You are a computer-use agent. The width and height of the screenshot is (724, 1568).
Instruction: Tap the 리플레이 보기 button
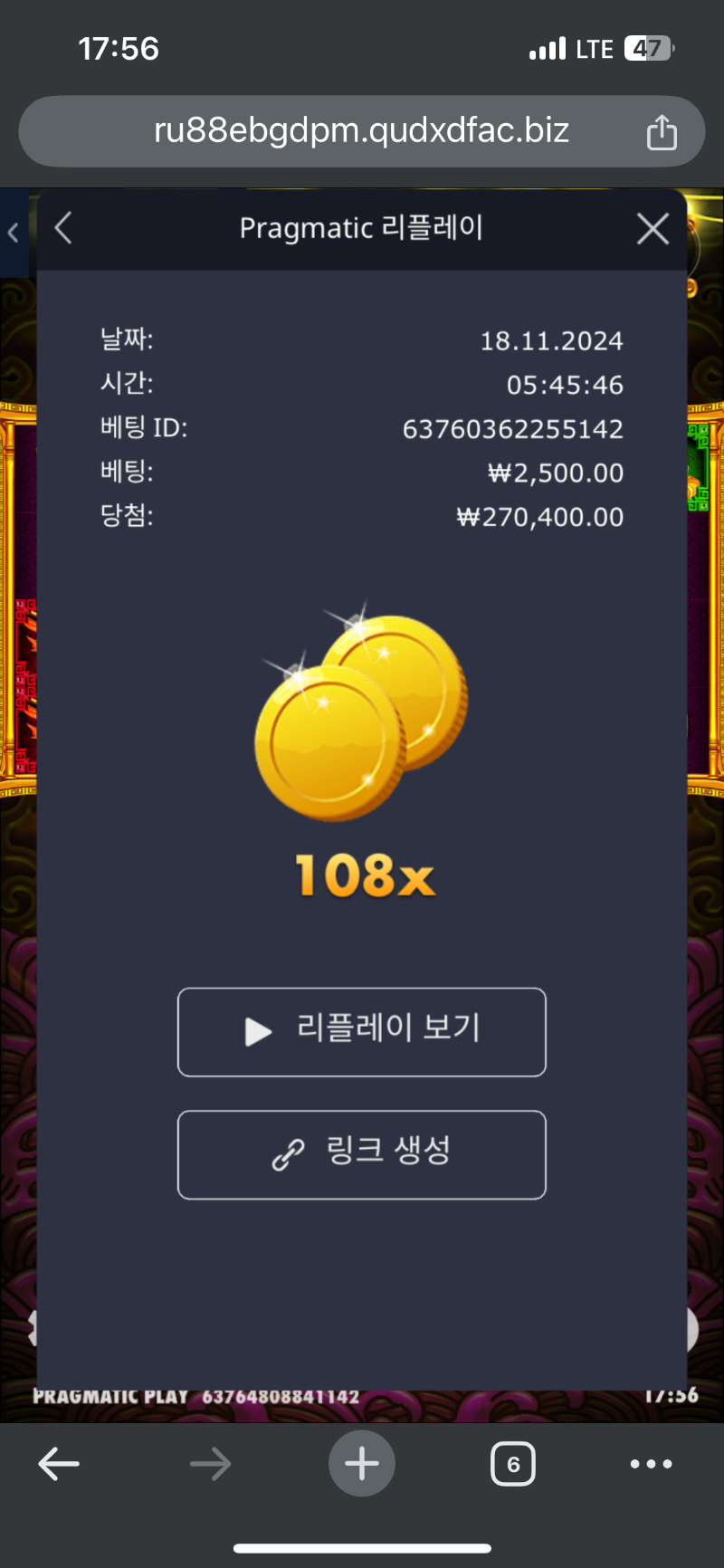click(x=362, y=1031)
